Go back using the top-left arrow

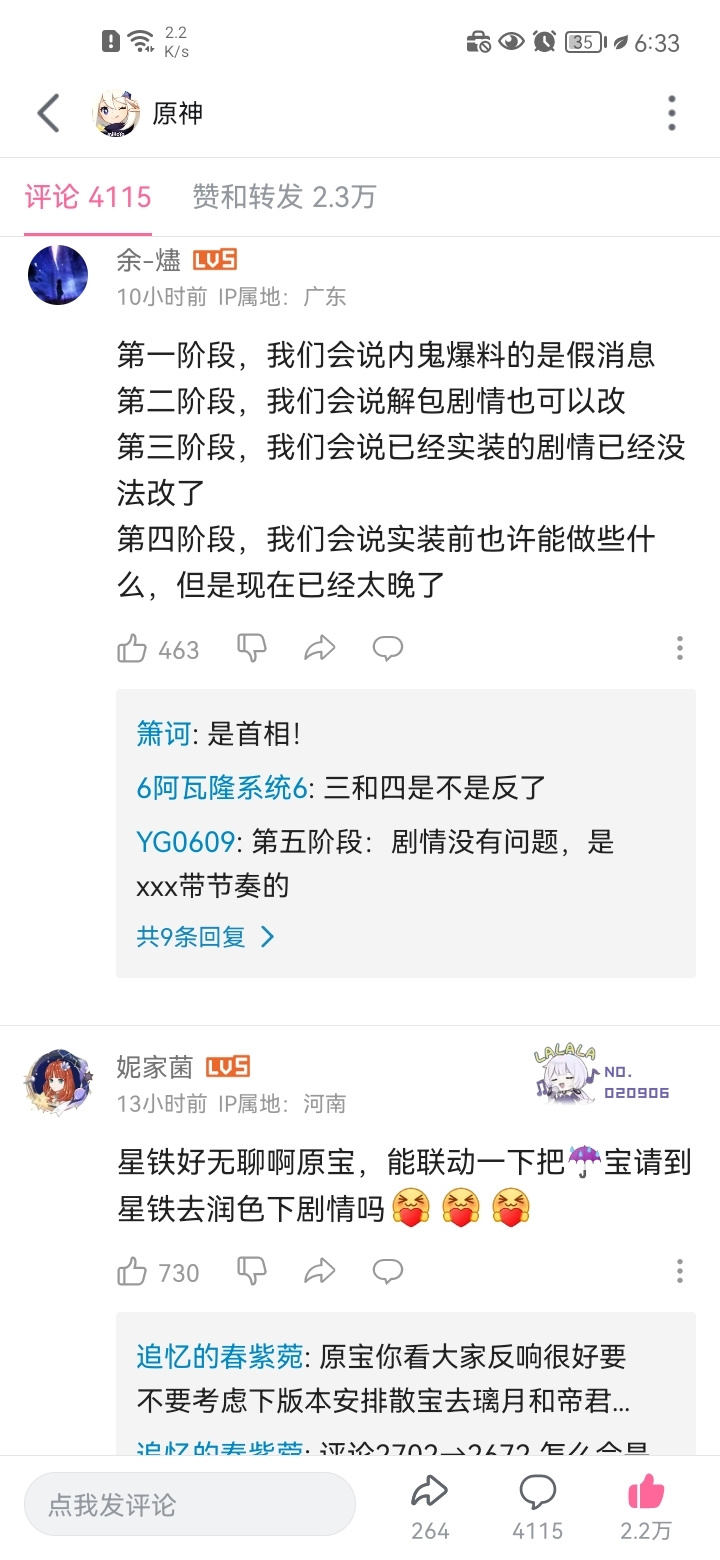coord(48,113)
